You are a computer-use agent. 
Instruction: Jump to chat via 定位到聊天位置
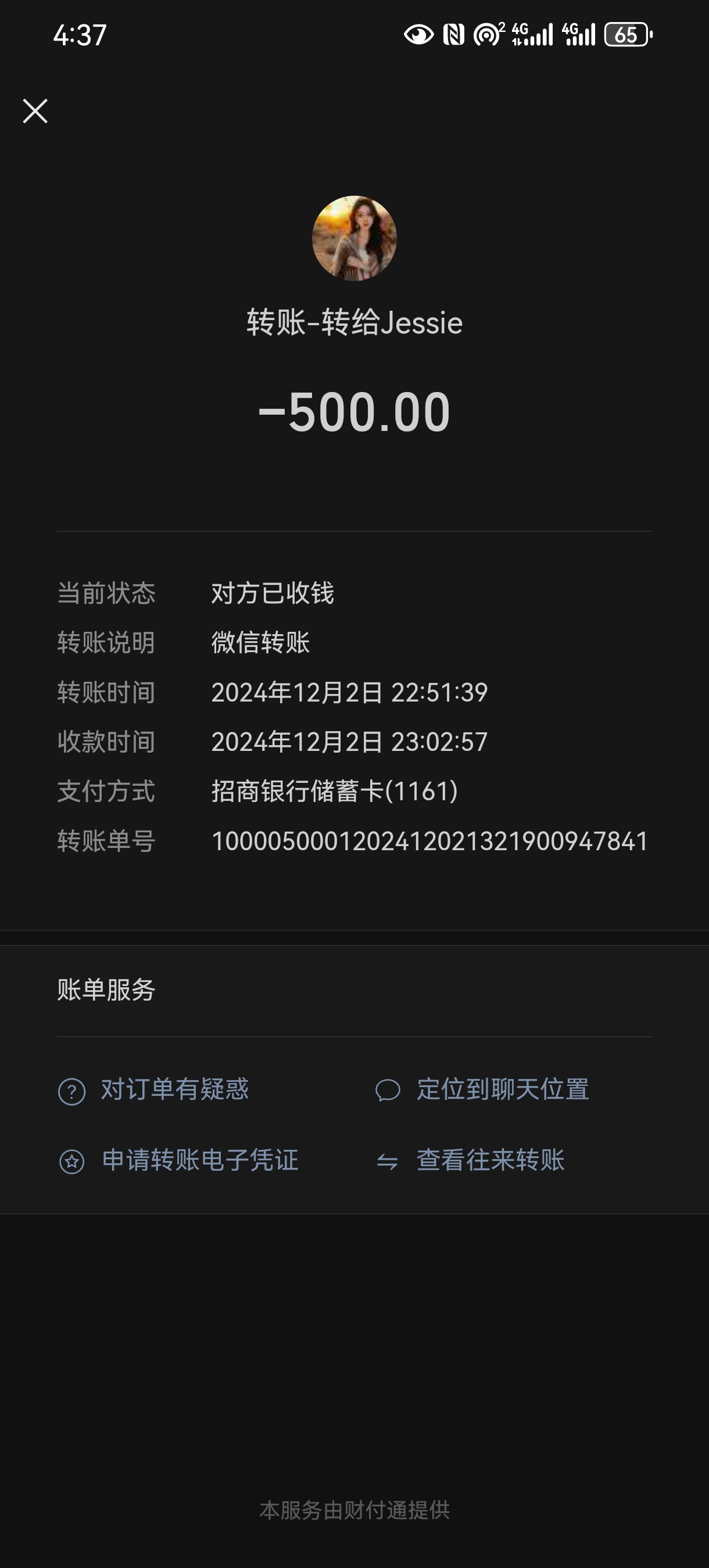point(482,1090)
